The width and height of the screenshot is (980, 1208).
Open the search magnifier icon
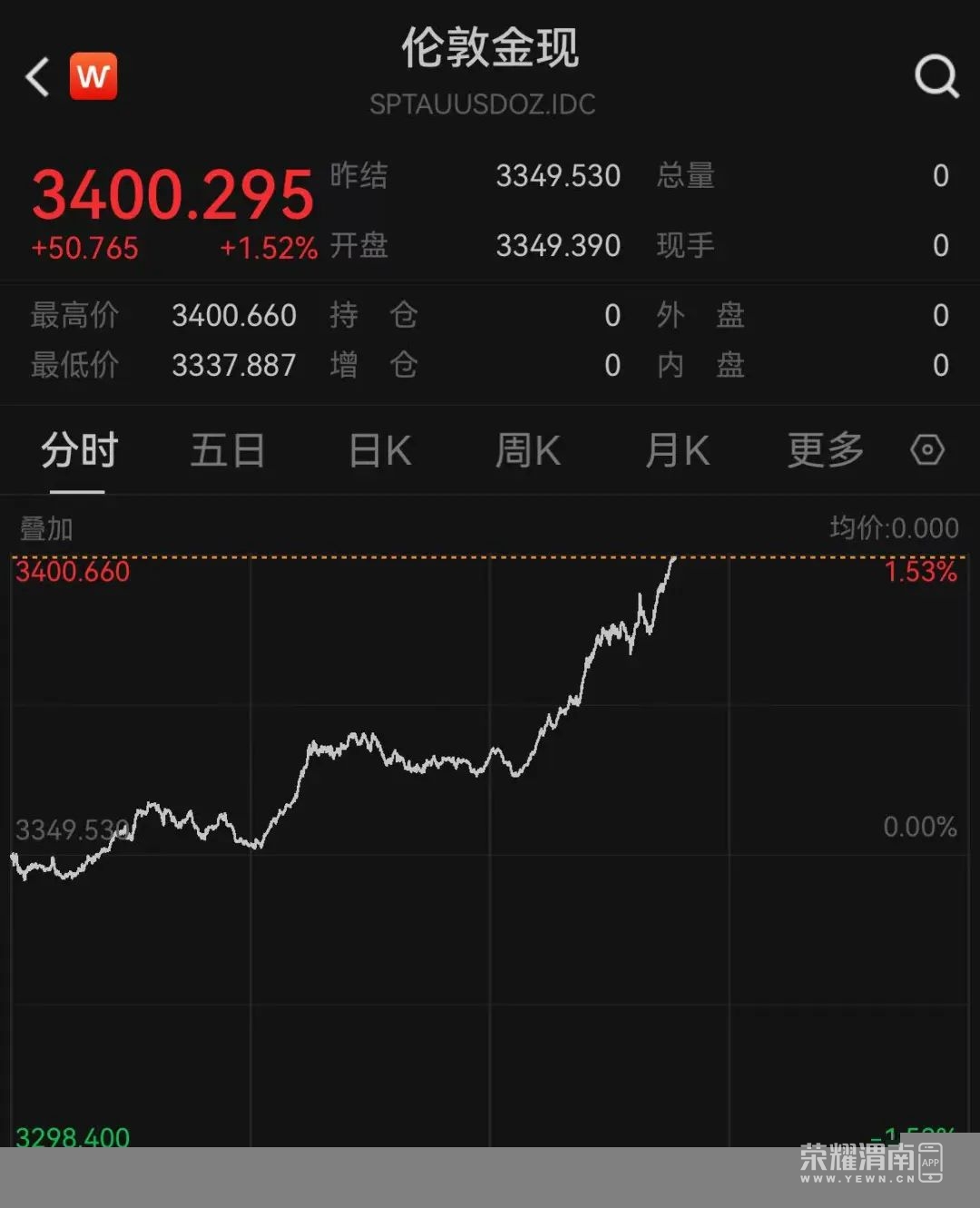pyautogui.click(x=936, y=76)
